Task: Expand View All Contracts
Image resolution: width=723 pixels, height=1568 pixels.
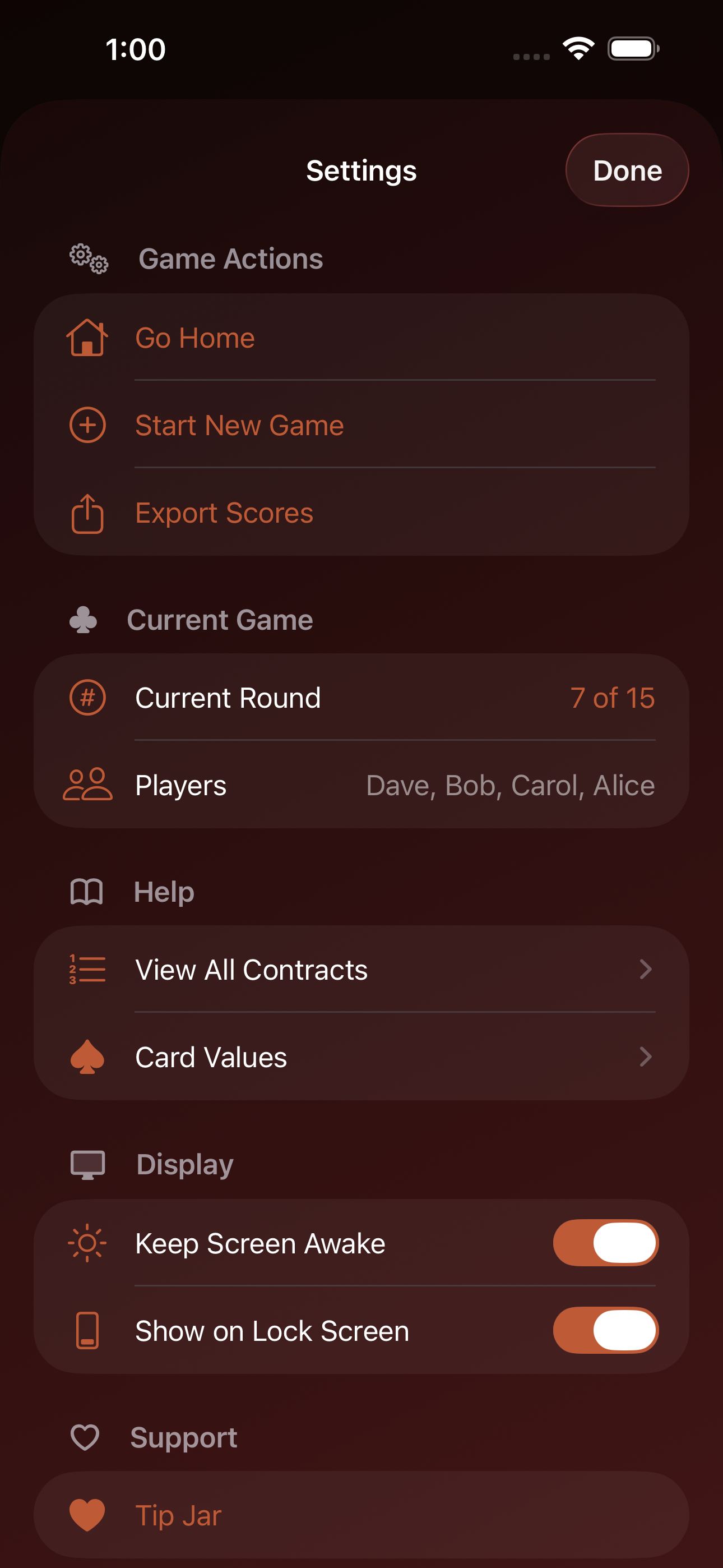Action: coord(361,970)
